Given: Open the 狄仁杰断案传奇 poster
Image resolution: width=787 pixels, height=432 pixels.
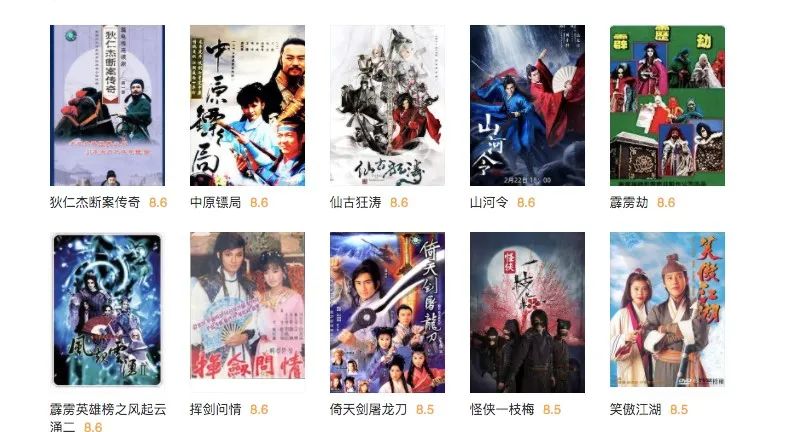Looking at the screenshot, I should 107,105.
